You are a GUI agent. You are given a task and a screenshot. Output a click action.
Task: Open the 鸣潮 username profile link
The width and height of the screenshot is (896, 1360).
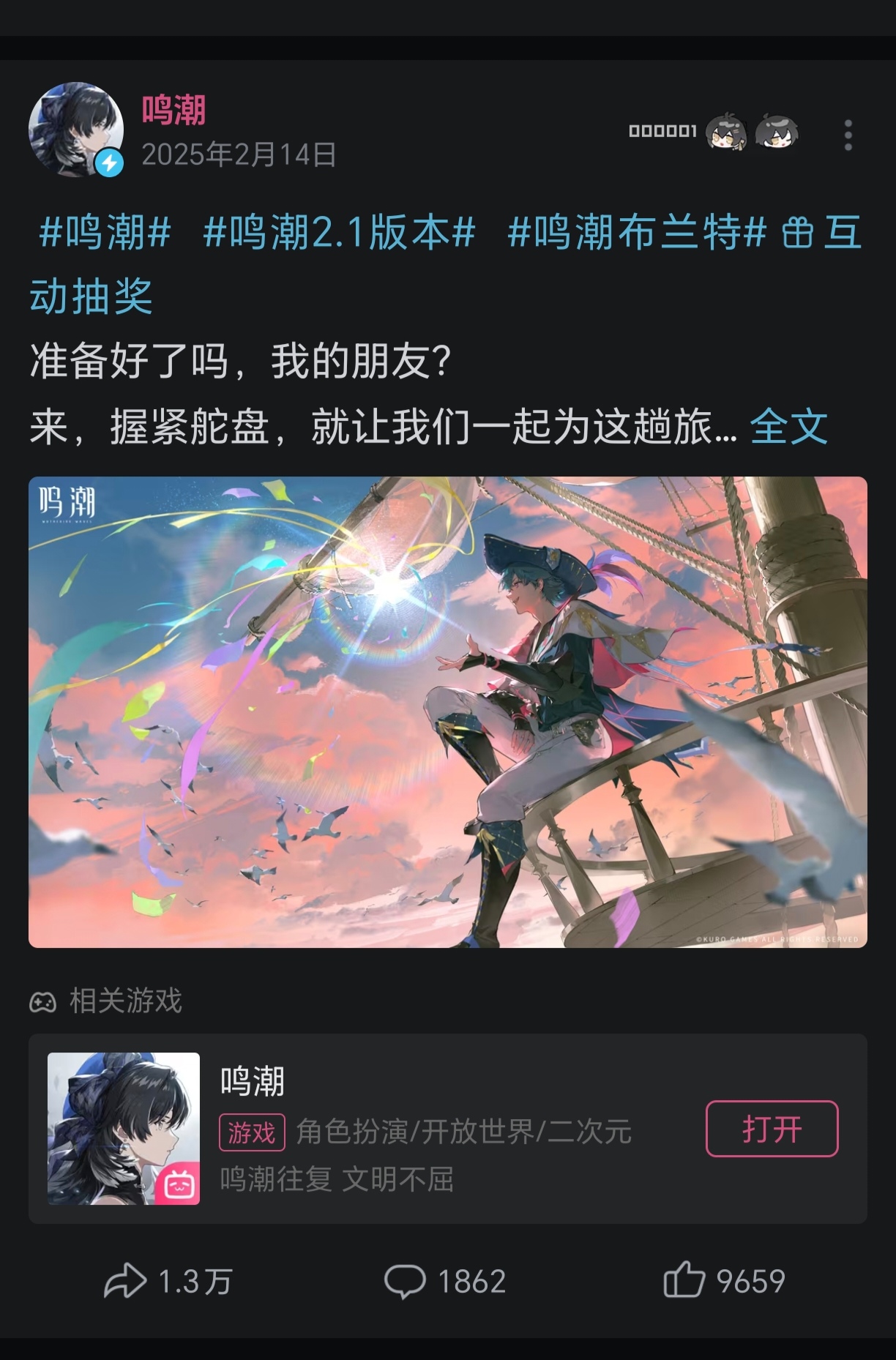pyautogui.click(x=173, y=111)
